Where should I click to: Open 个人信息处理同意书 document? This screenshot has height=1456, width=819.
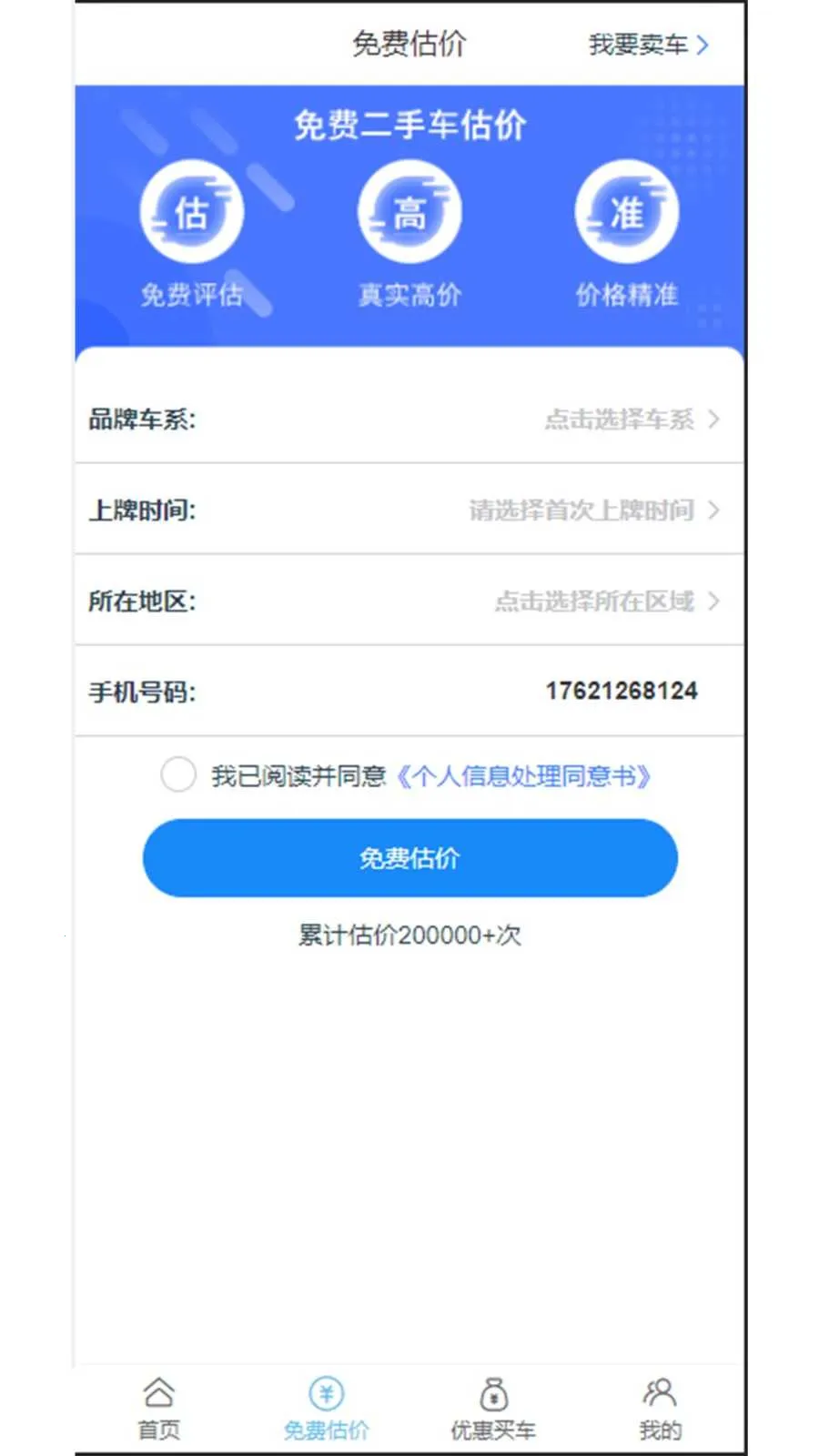pos(524,776)
